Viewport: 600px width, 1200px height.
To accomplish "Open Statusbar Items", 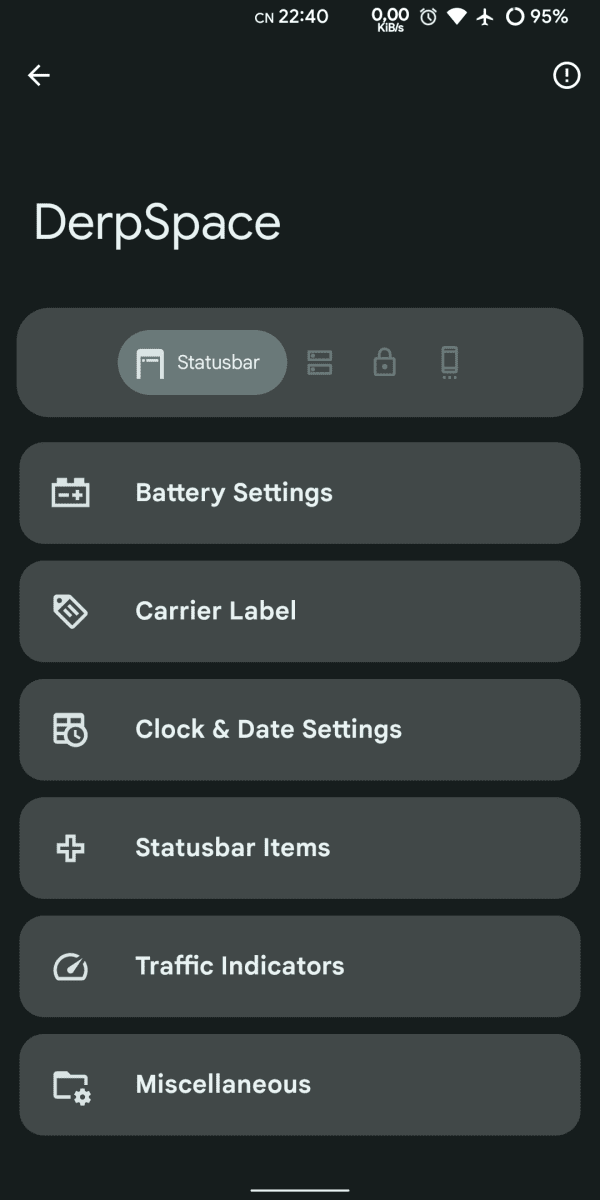I will tap(300, 848).
